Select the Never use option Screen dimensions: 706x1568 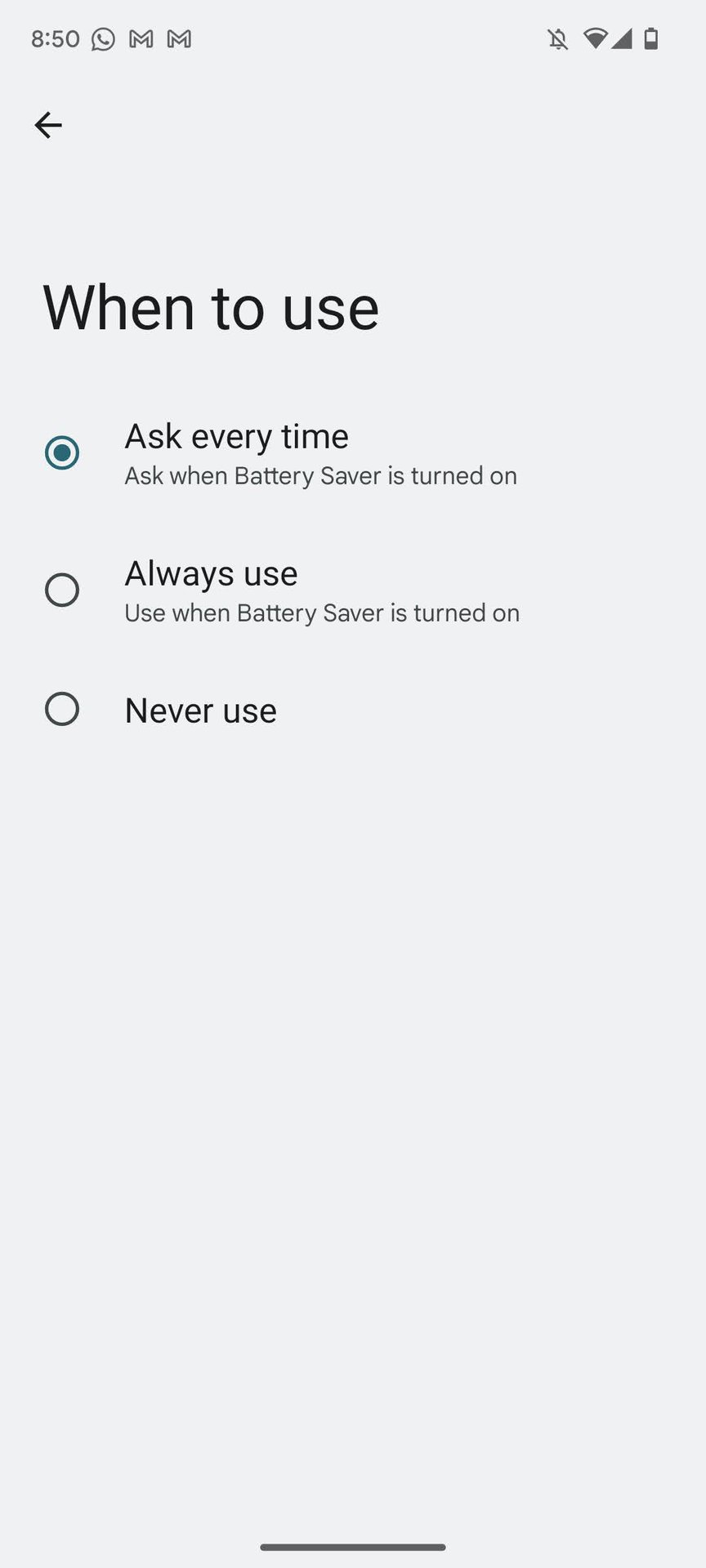(x=62, y=710)
